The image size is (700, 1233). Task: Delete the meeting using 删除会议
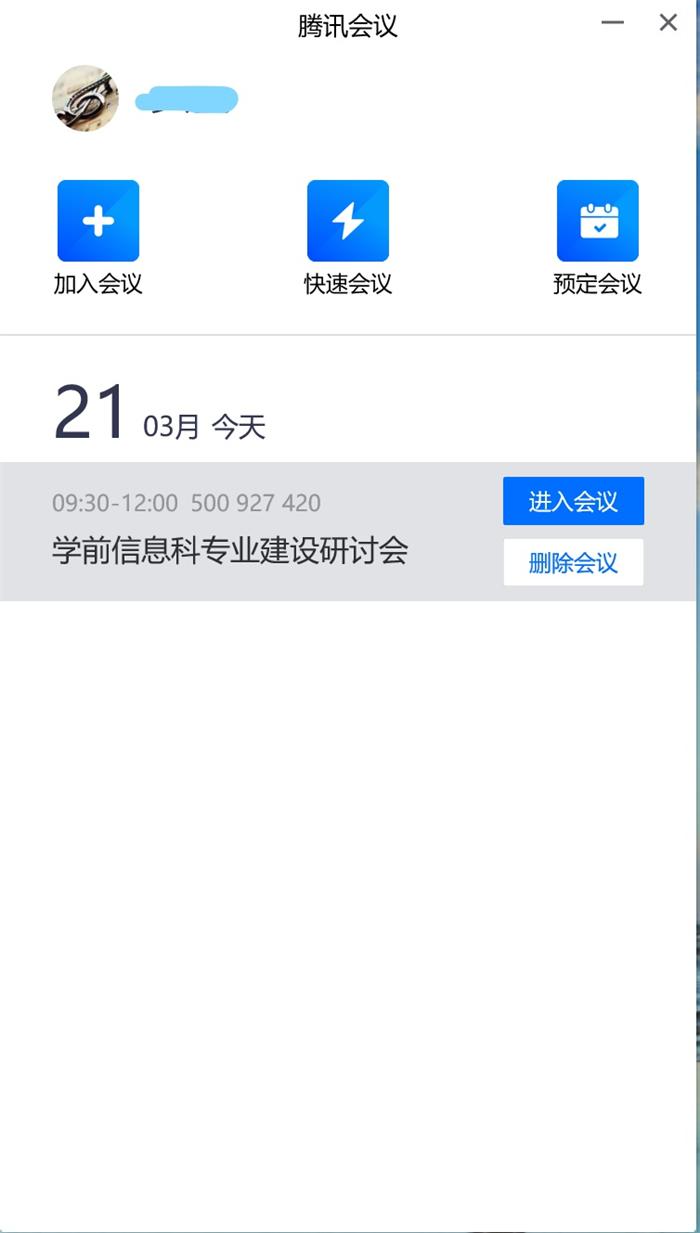(x=573, y=563)
